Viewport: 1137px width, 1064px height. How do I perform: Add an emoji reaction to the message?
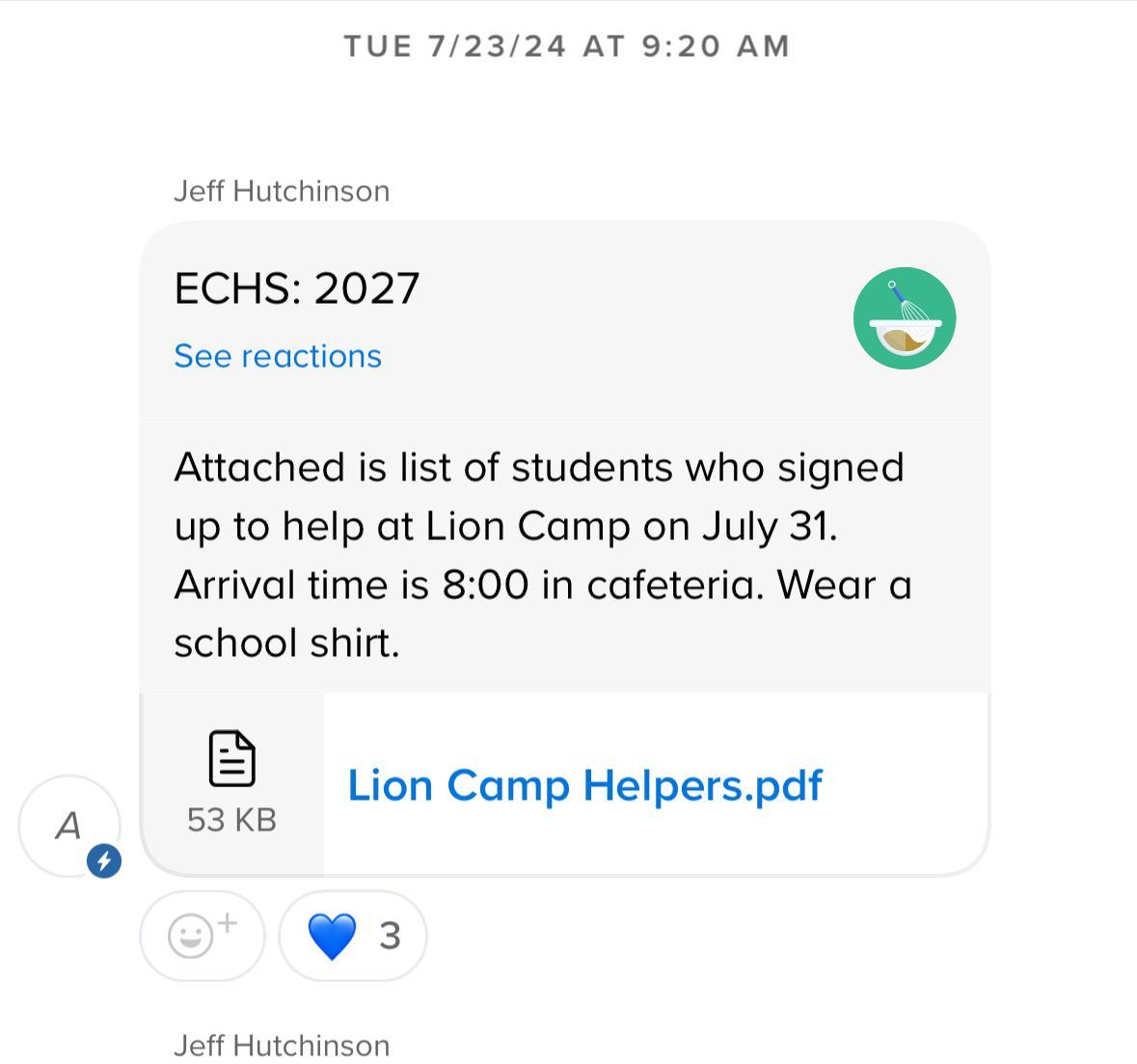tap(202, 935)
